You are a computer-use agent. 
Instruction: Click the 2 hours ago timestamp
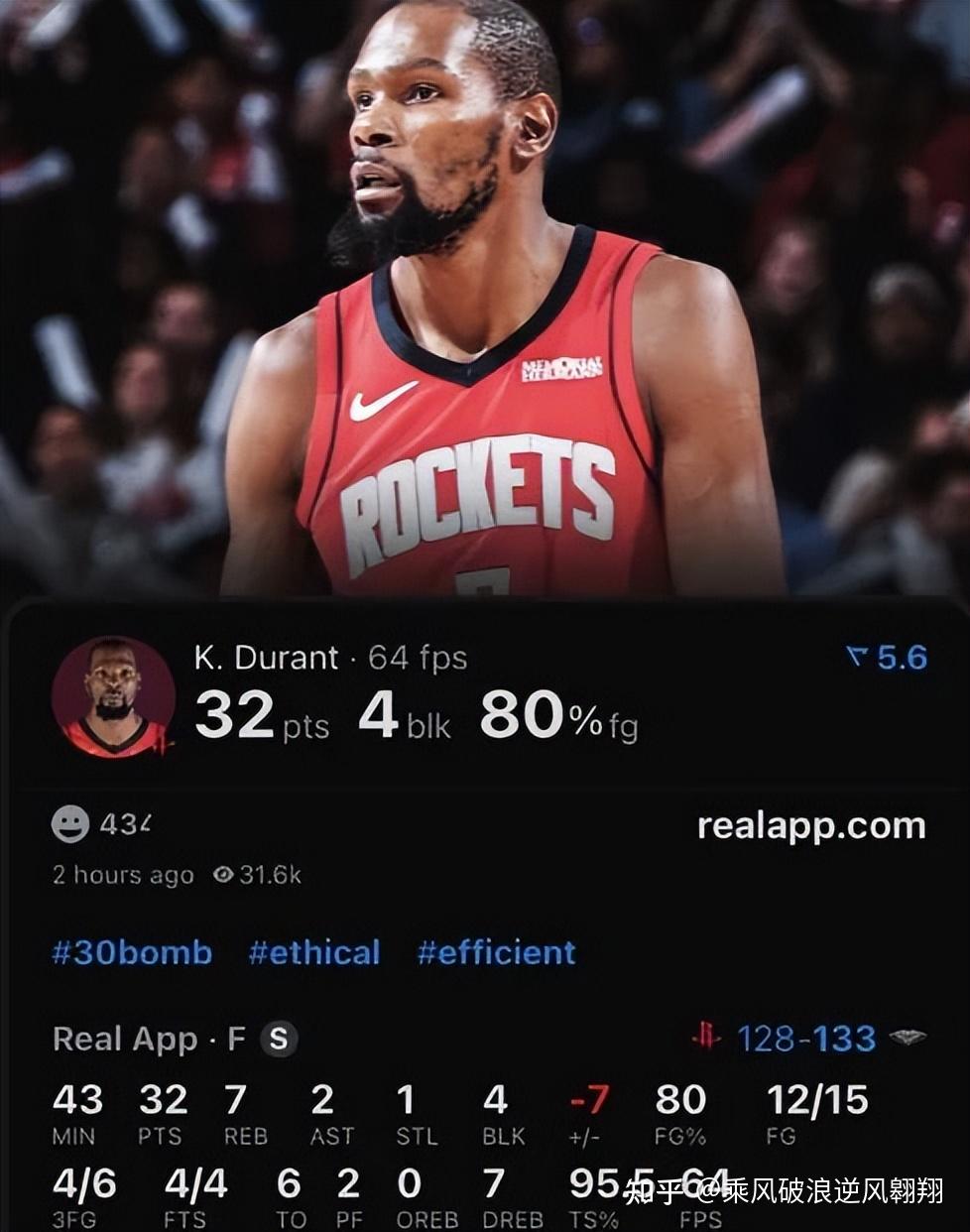click(121, 875)
